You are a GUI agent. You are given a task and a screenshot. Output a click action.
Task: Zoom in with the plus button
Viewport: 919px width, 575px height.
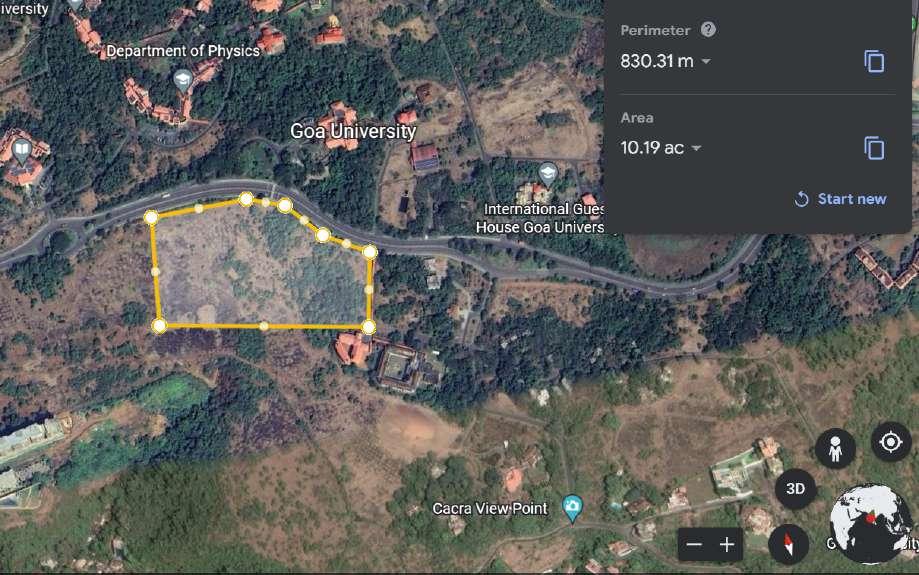[x=727, y=545]
